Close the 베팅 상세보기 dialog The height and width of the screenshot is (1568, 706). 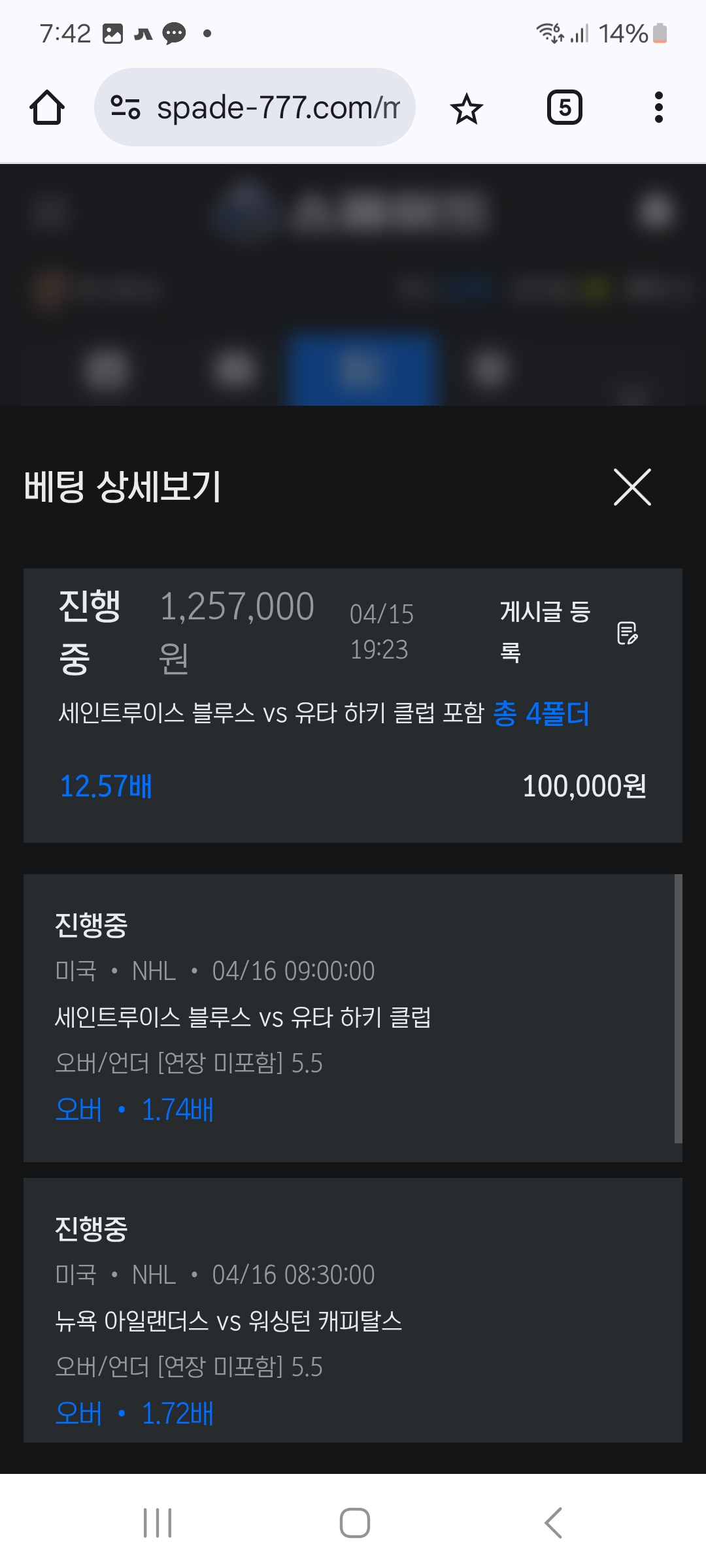[x=632, y=487]
